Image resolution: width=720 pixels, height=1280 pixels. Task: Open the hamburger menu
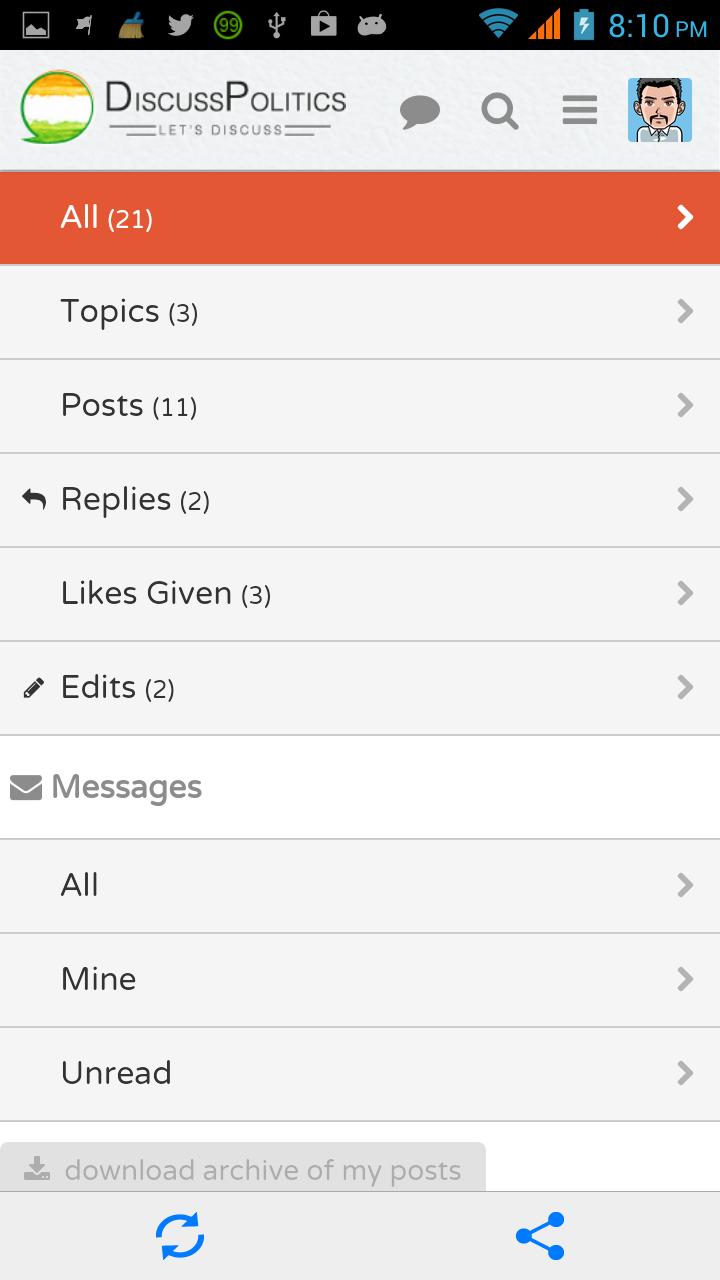[579, 111]
